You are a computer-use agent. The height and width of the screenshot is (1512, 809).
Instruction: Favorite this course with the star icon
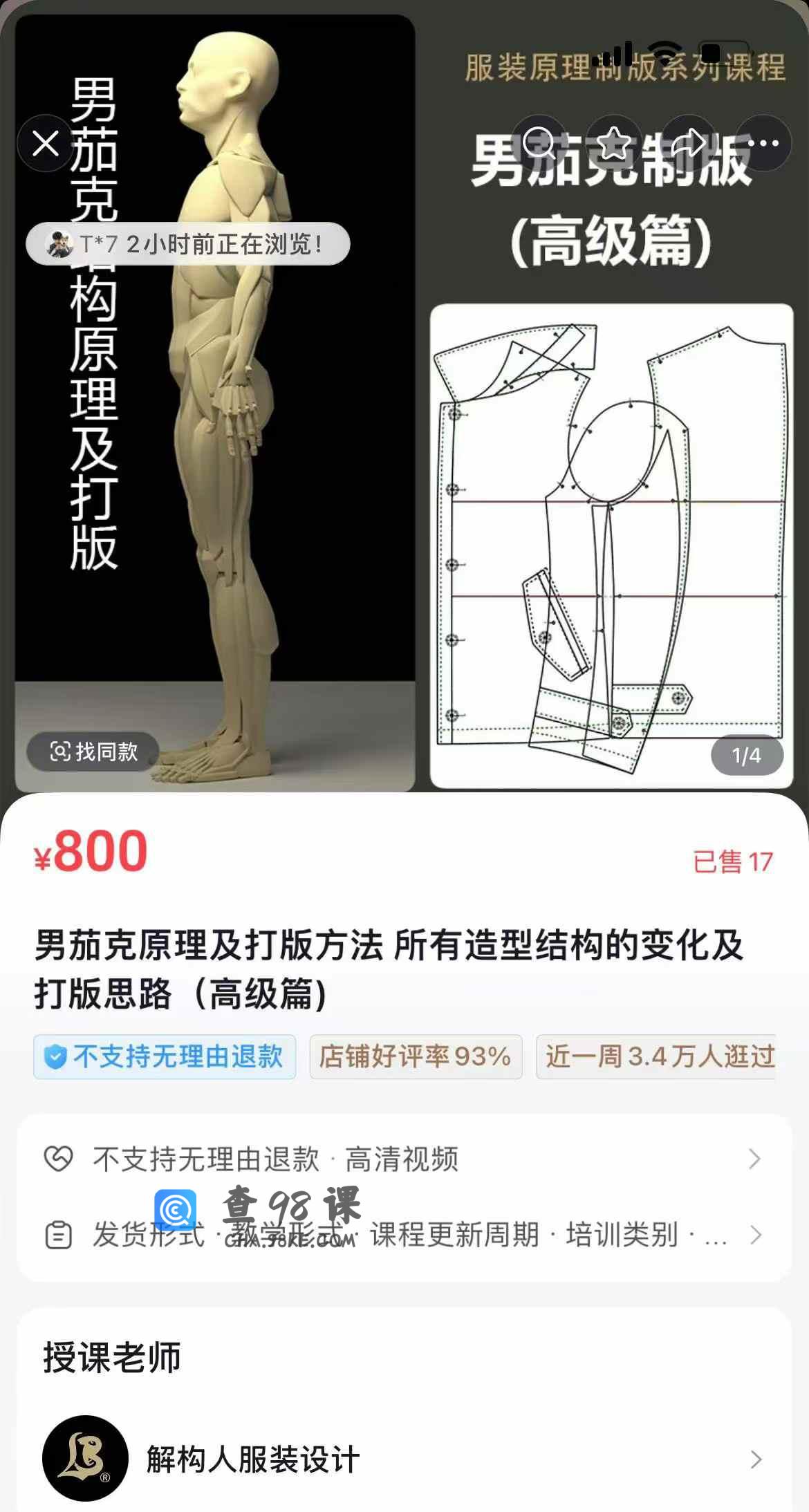point(613,144)
